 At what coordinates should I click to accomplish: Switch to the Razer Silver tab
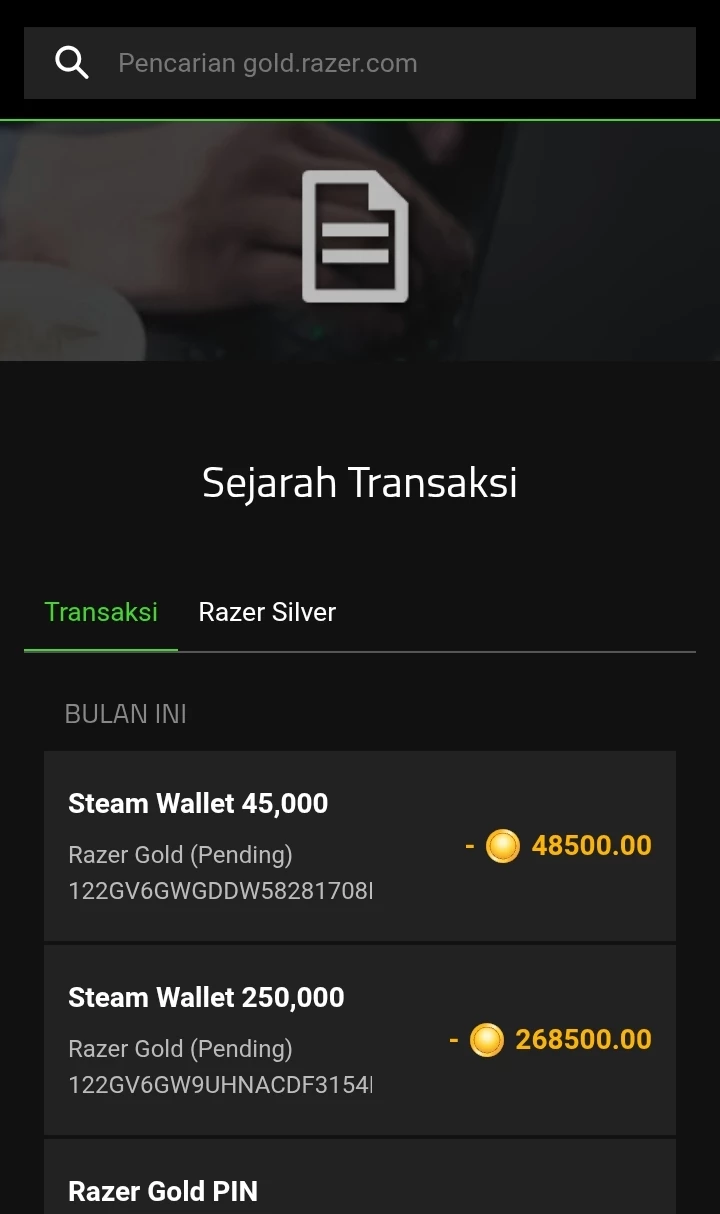(267, 612)
